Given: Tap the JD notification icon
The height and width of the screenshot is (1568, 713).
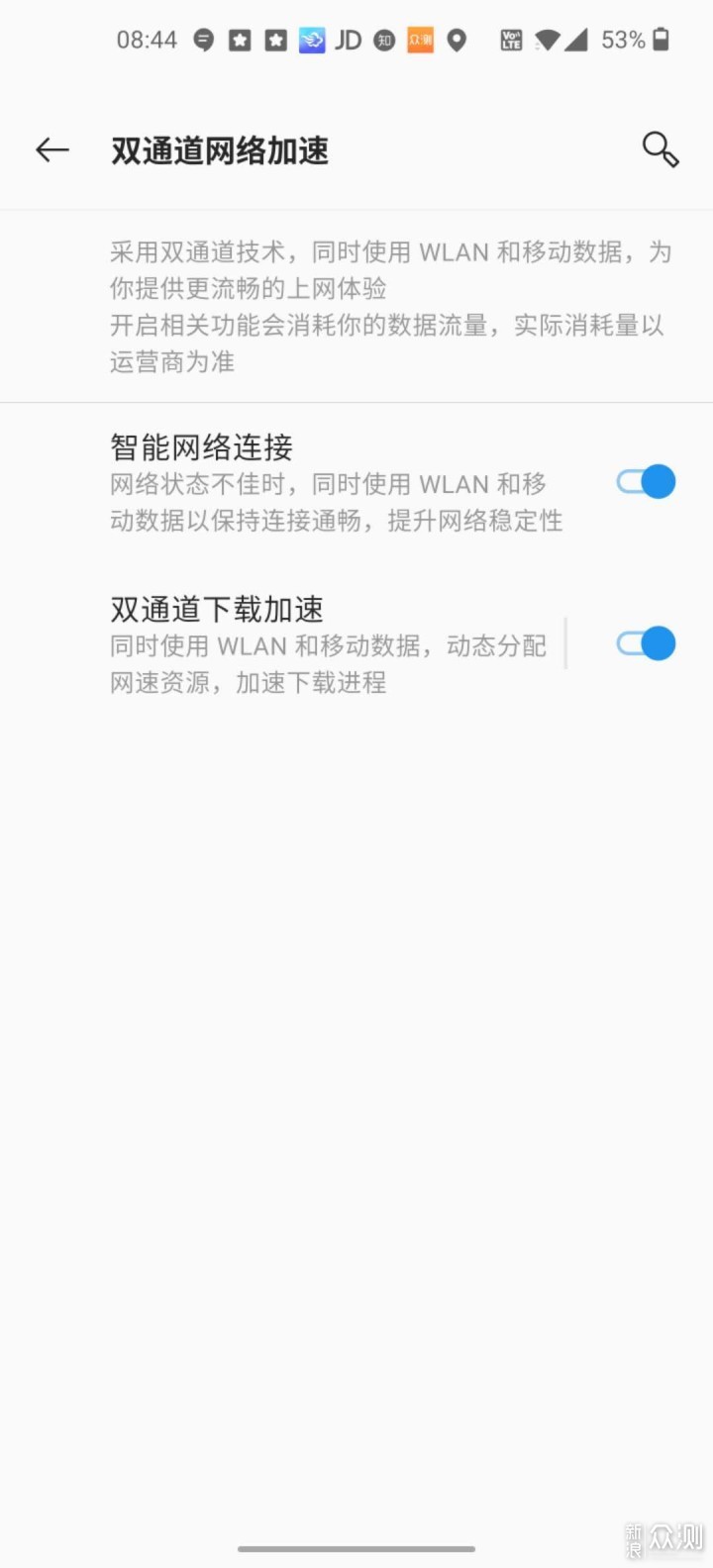Looking at the screenshot, I should pyautogui.click(x=348, y=40).
